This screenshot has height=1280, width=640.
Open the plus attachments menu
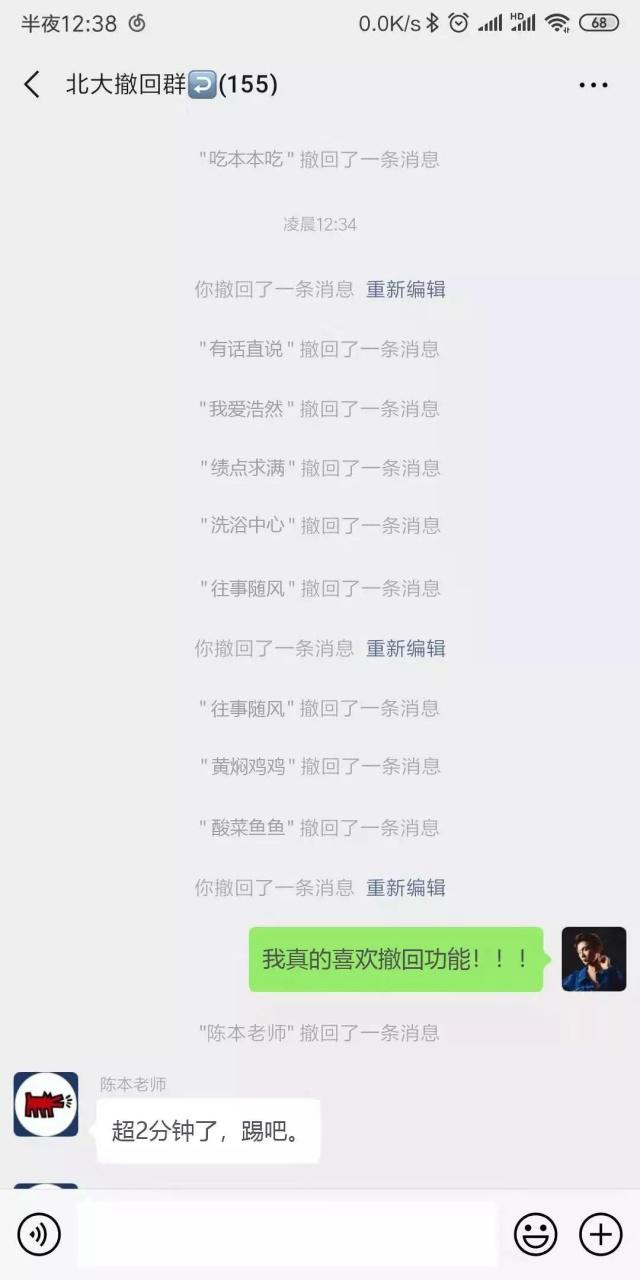(x=600, y=1235)
